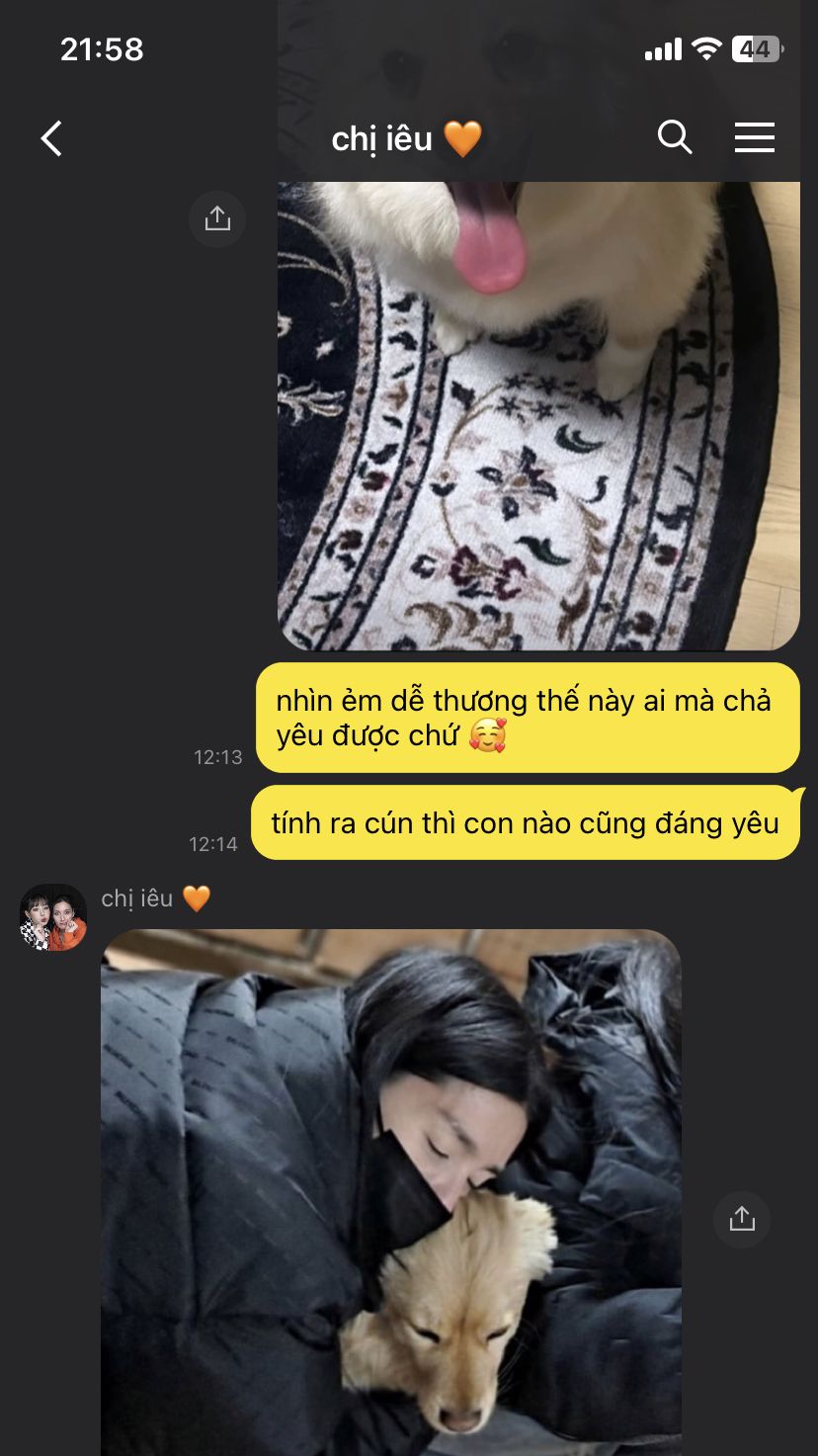Open the chat room hamburger menu

754,137
